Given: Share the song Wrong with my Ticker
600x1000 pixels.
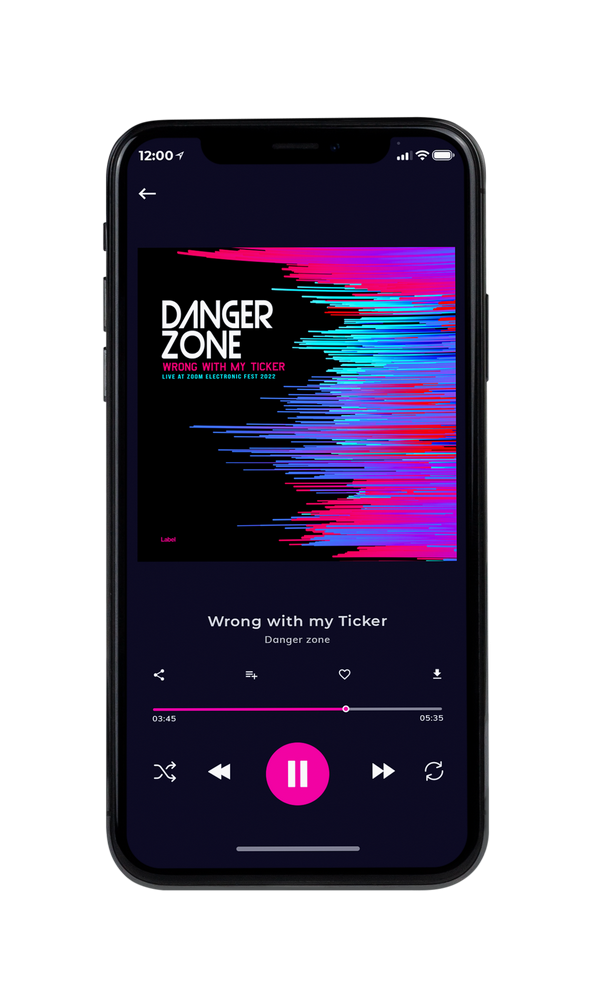Looking at the screenshot, I should coord(159,675).
